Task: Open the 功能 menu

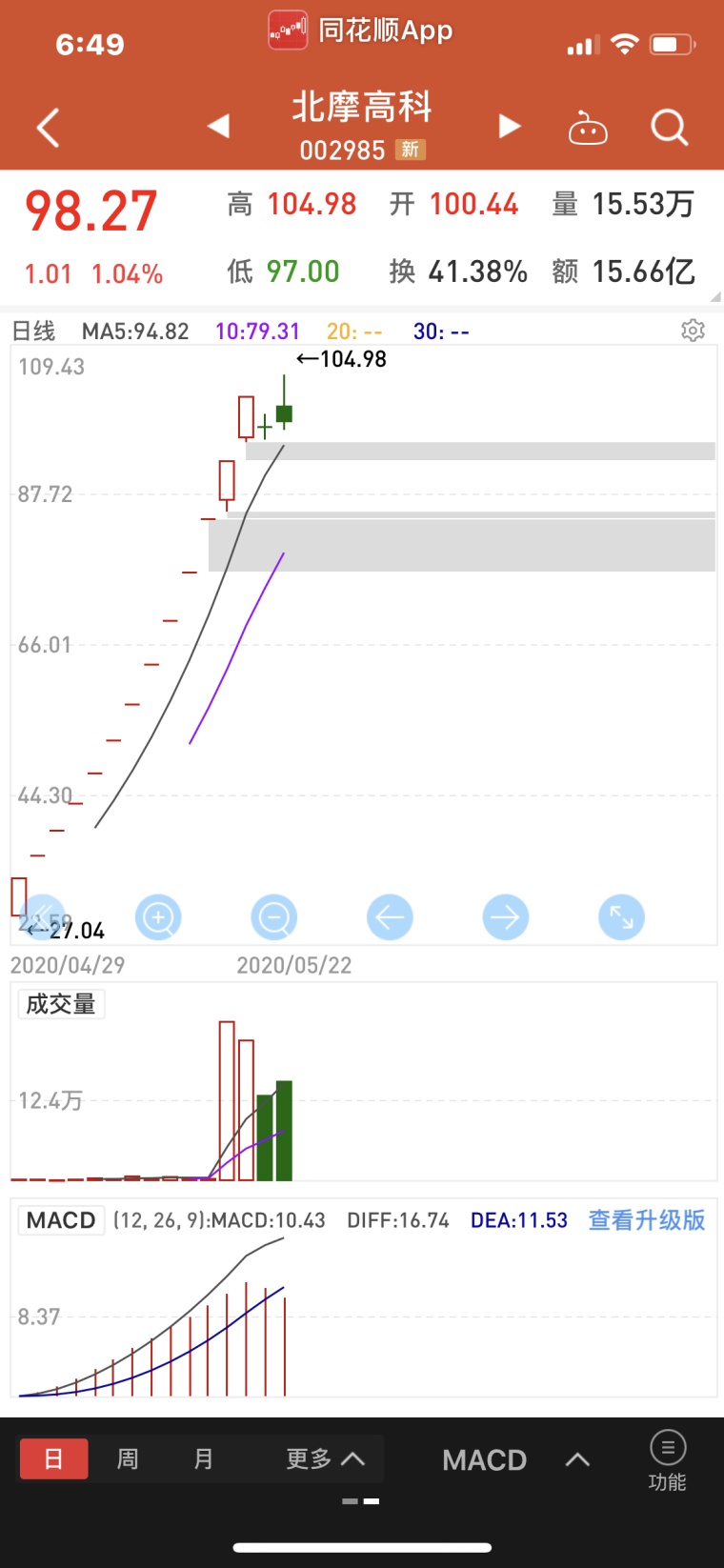Action: point(667,1461)
